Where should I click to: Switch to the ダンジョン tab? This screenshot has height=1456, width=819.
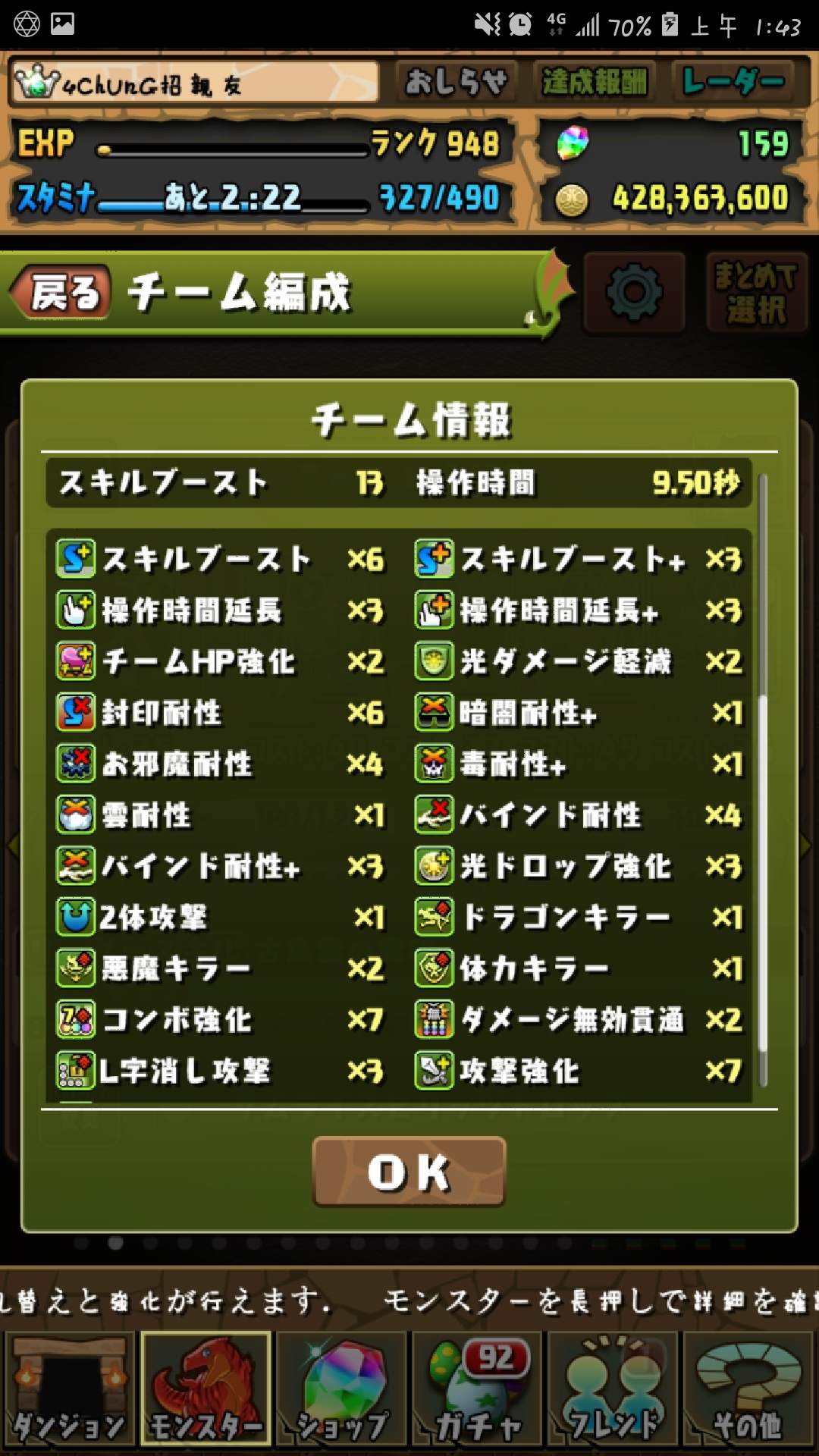pos(69,1390)
